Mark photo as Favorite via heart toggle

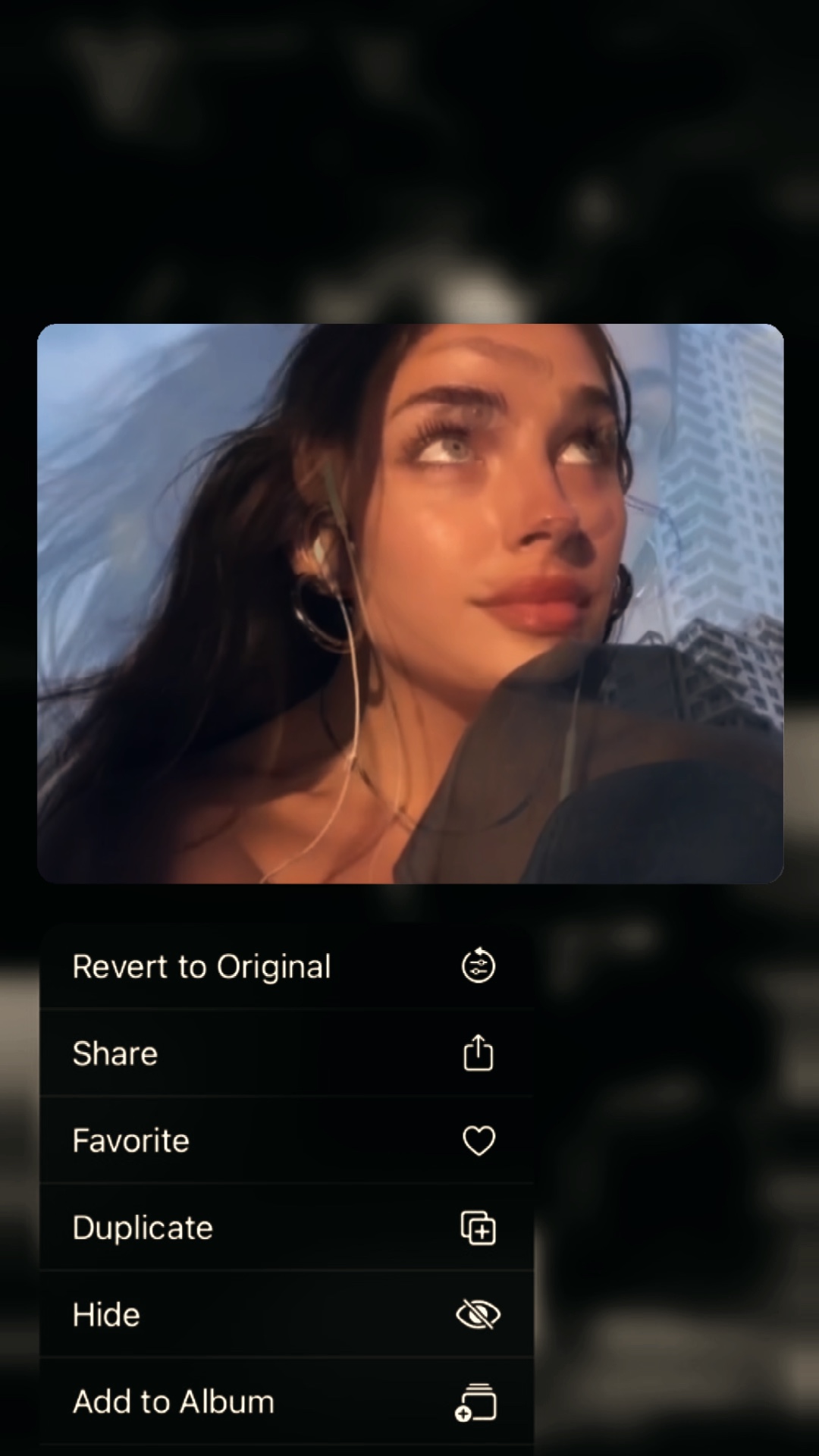pos(479,1140)
